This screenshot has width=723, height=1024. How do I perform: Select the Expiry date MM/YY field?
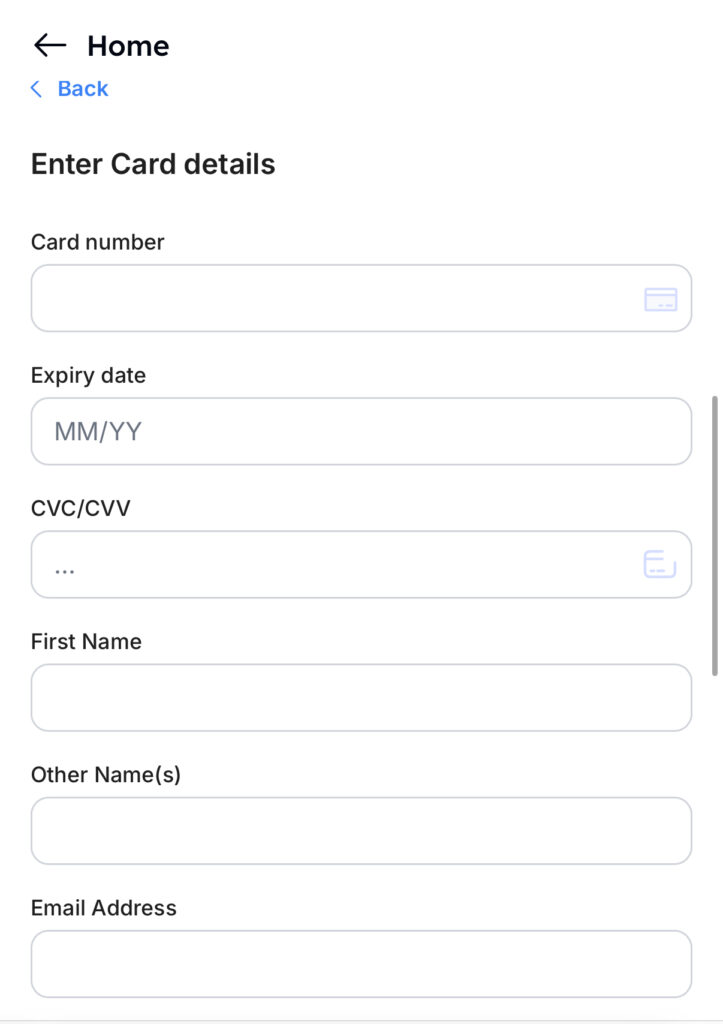360,431
